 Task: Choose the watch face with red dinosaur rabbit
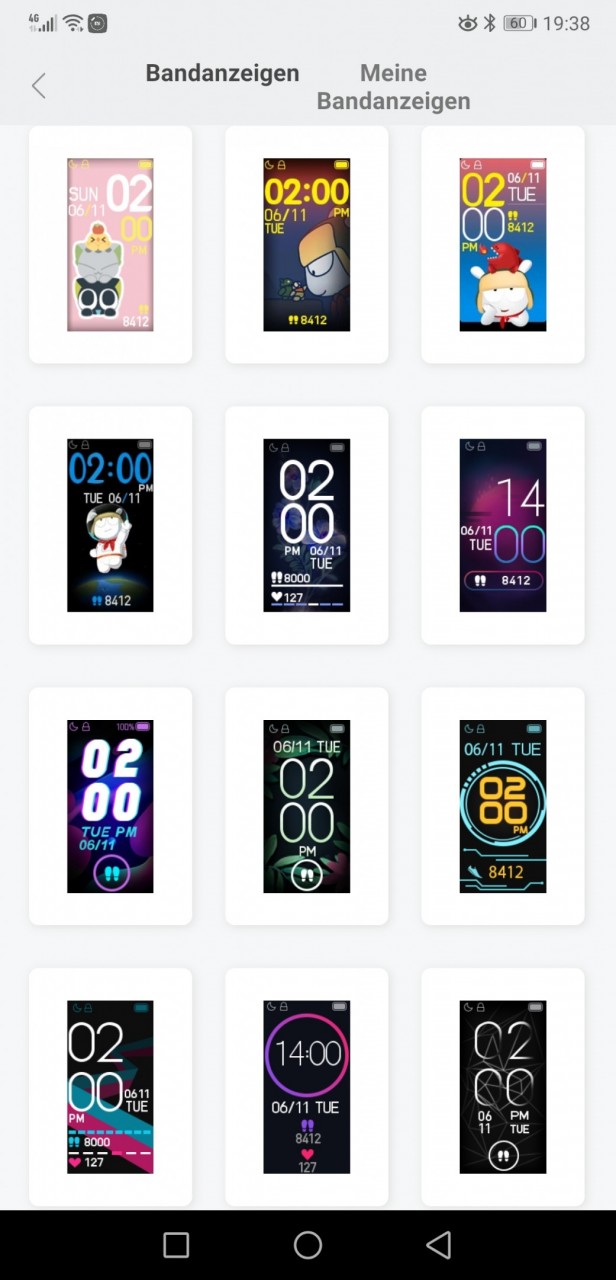503,244
